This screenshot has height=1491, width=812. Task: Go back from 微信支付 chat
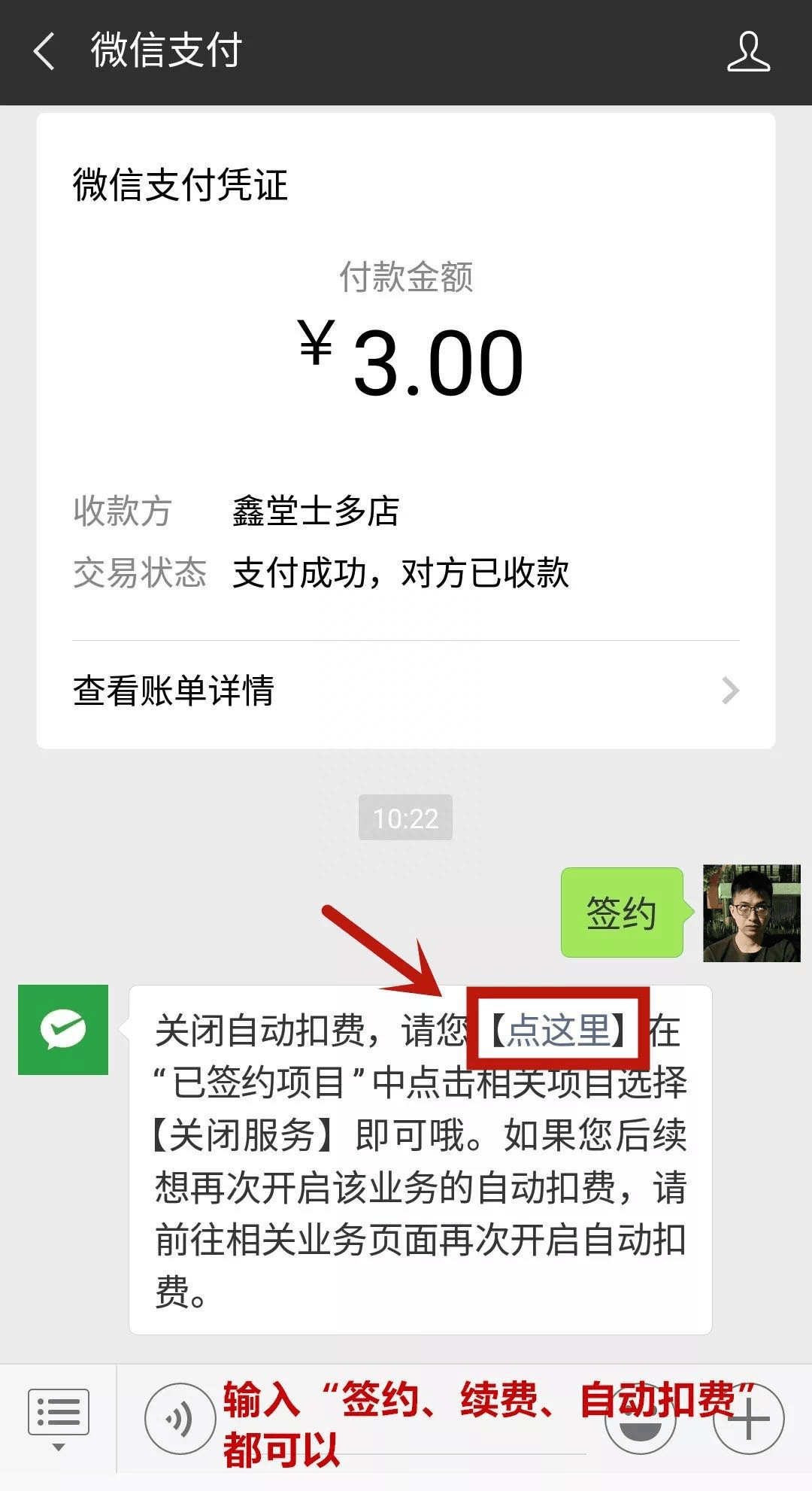click(x=45, y=52)
